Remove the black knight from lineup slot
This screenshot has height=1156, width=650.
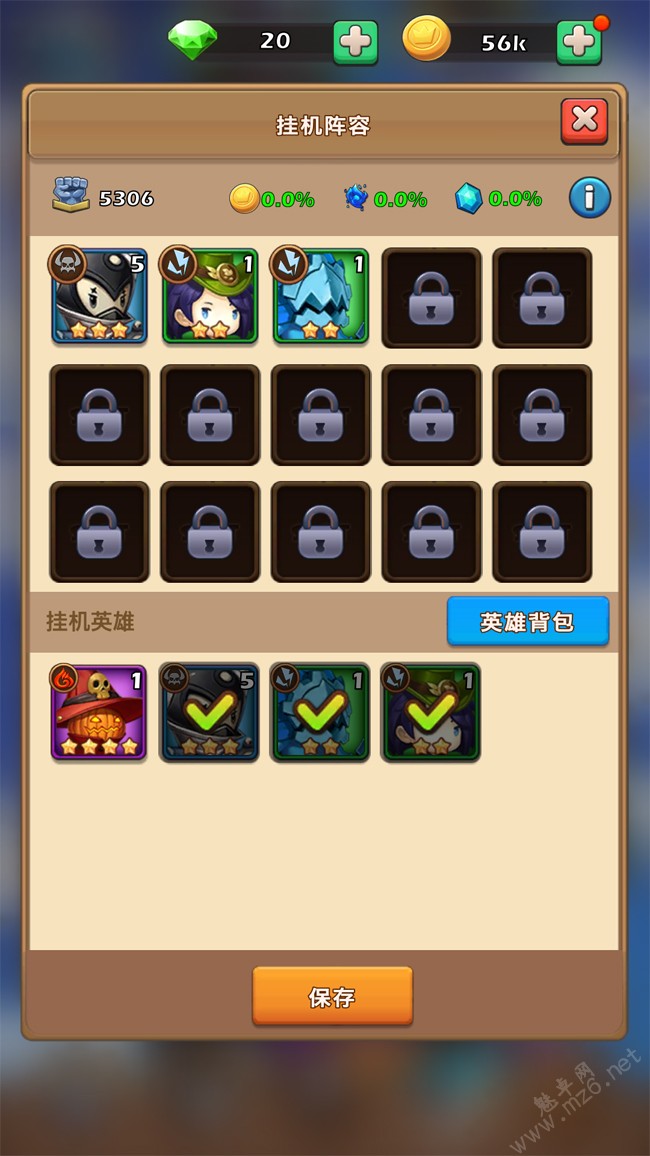click(99, 296)
